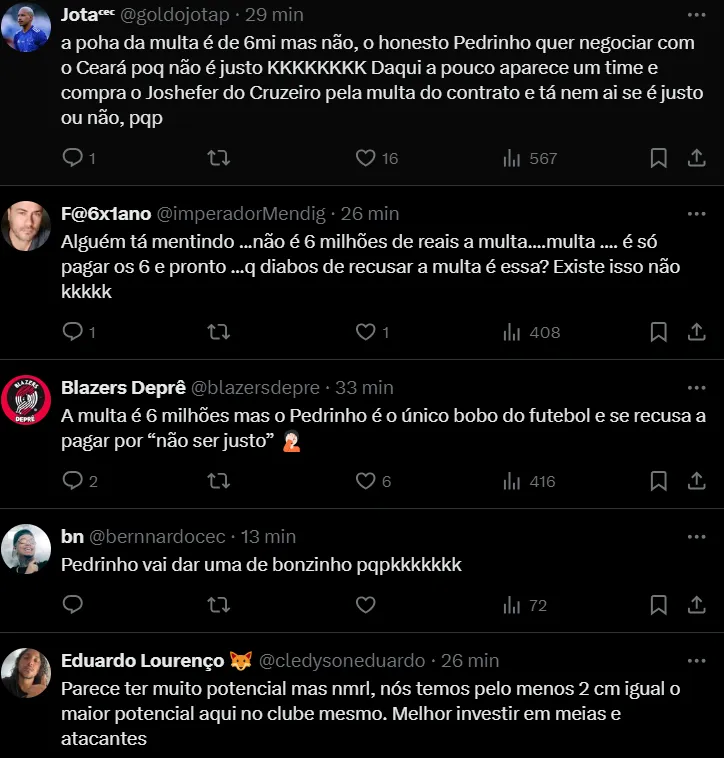Open overflow menu on Eduardo Lourenço's post
The height and width of the screenshot is (758, 724).
[x=696, y=661]
